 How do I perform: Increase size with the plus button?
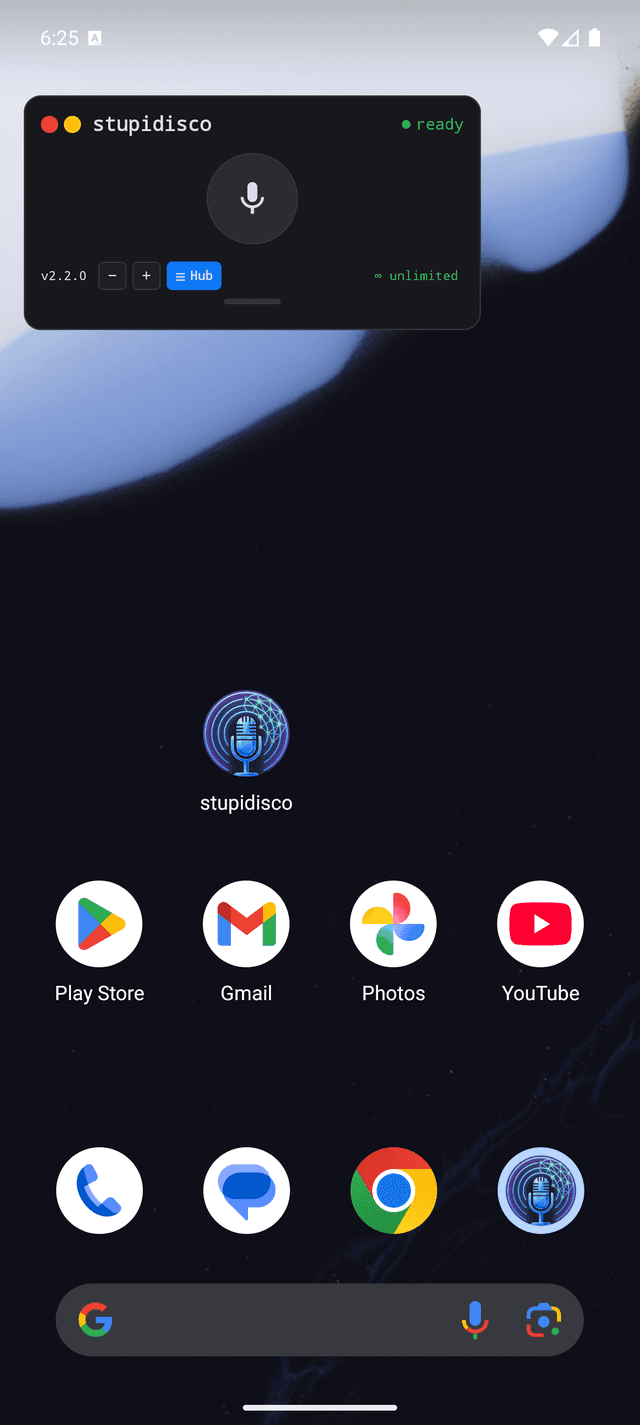(x=146, y=276)
